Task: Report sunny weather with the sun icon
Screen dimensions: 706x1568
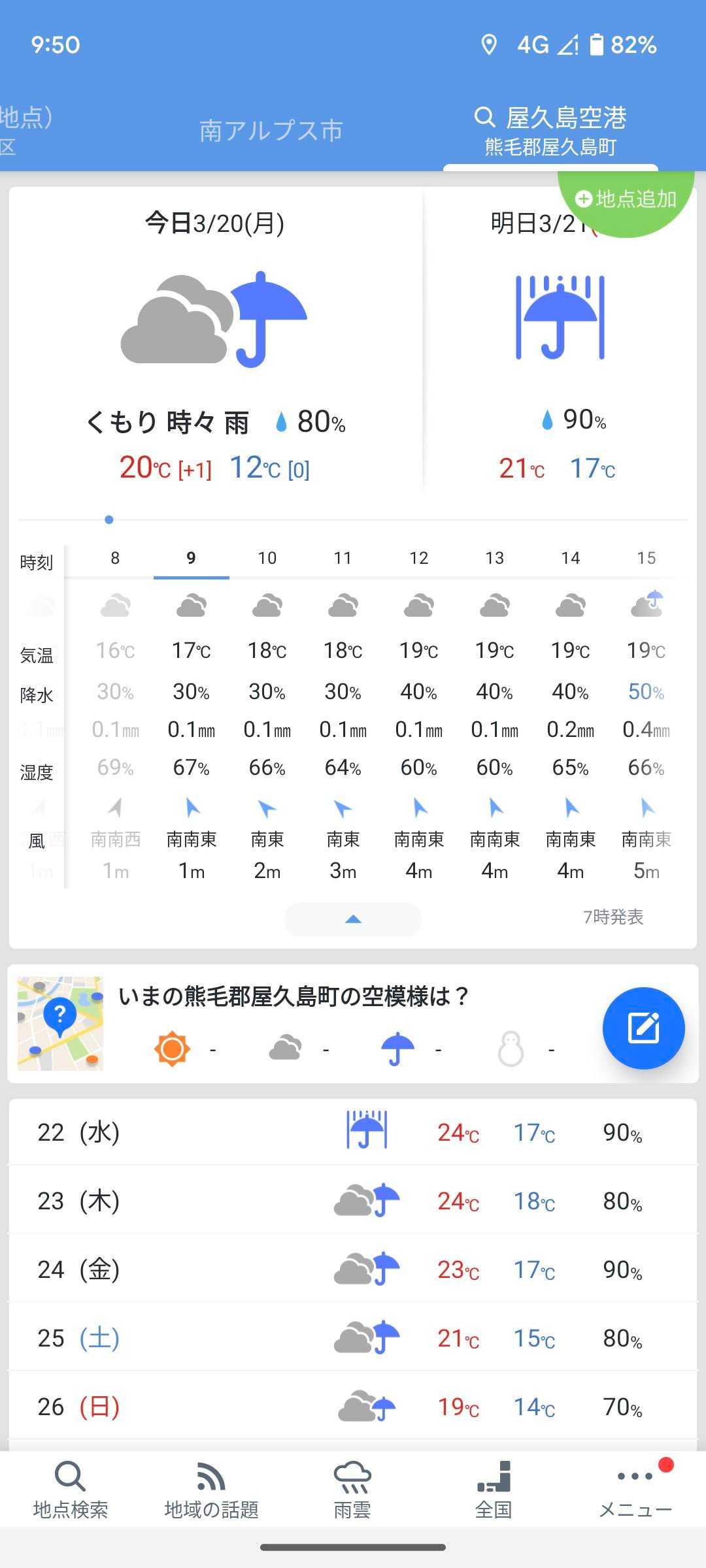Action: click(x=172, y=1049)
